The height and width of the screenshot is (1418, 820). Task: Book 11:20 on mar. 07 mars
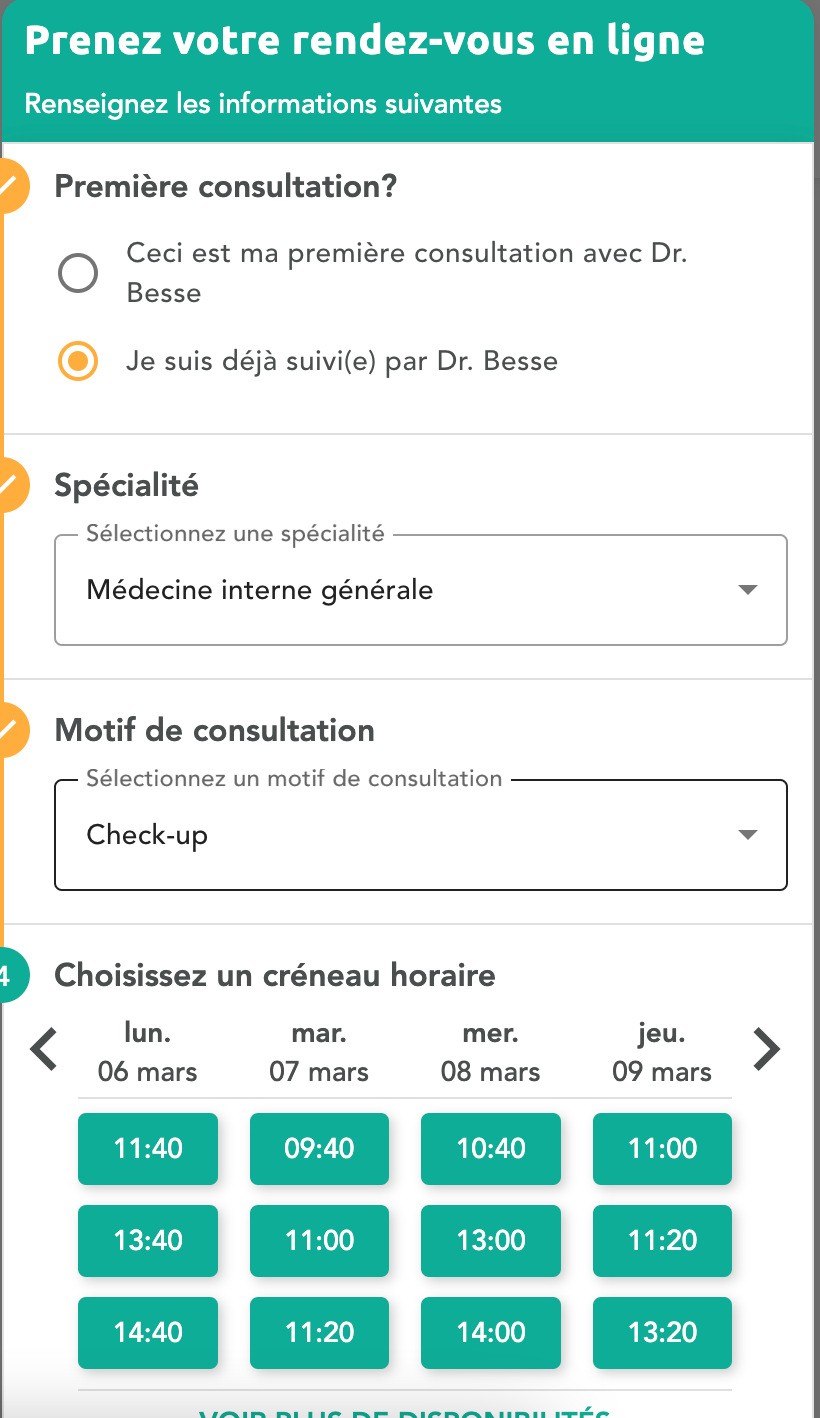point(319,1332)
